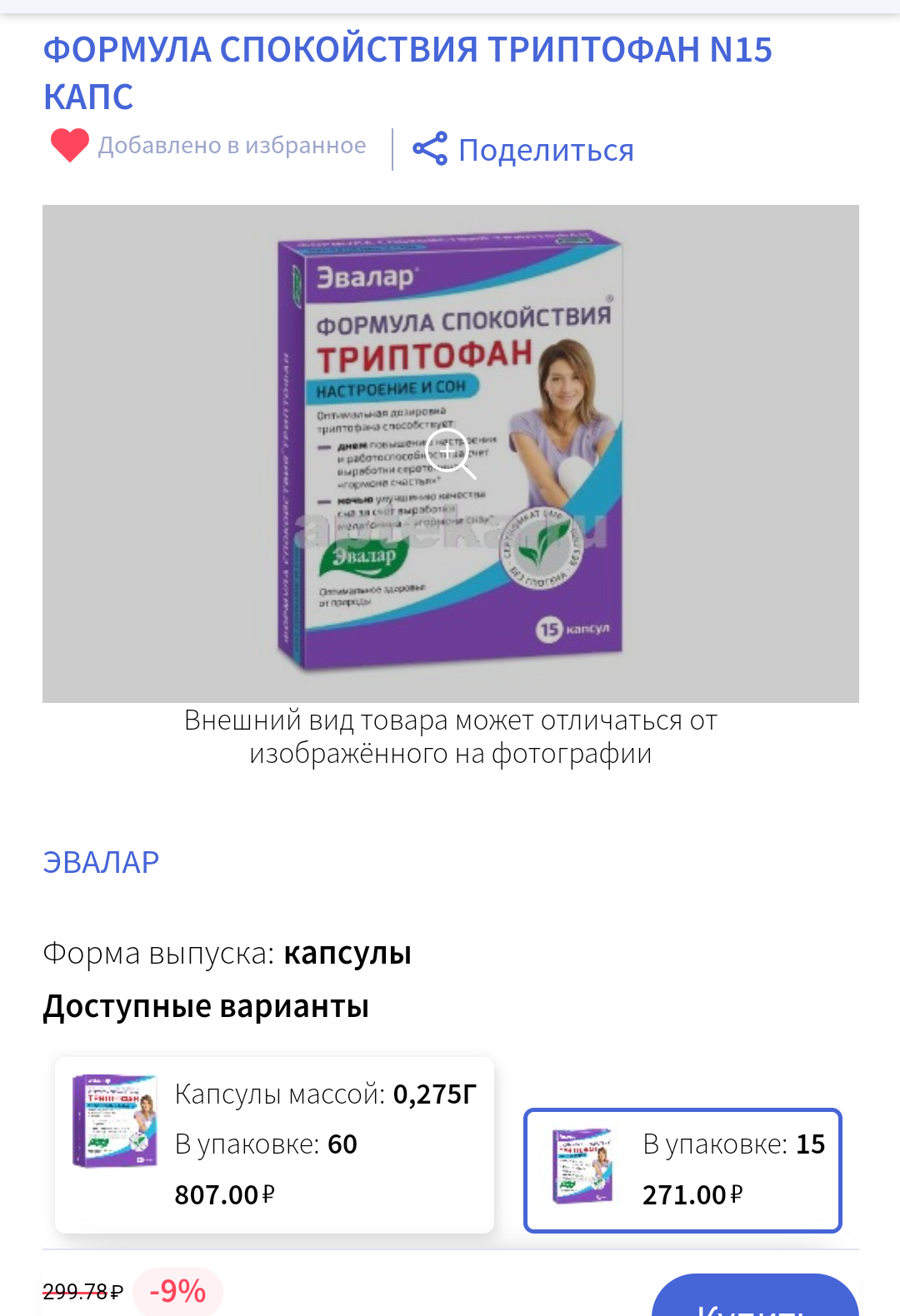Select the 15 capsules variant for 271.00 ₽
Viewport: 900px width, 1316px height.
tap(682, 1169)
